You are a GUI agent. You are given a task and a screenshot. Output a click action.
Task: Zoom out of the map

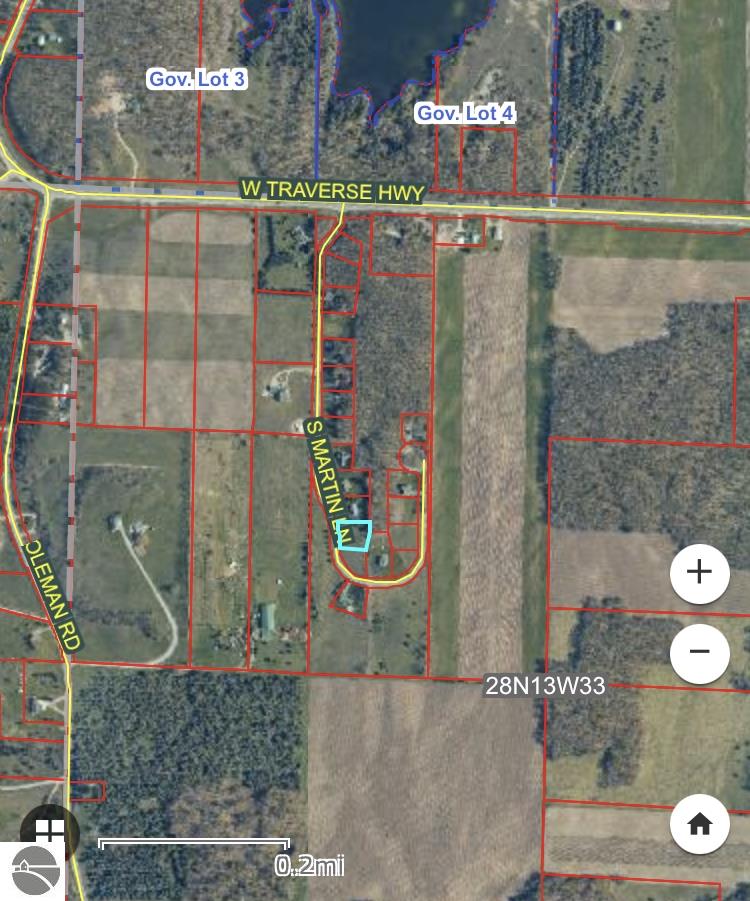click(699, 652)
